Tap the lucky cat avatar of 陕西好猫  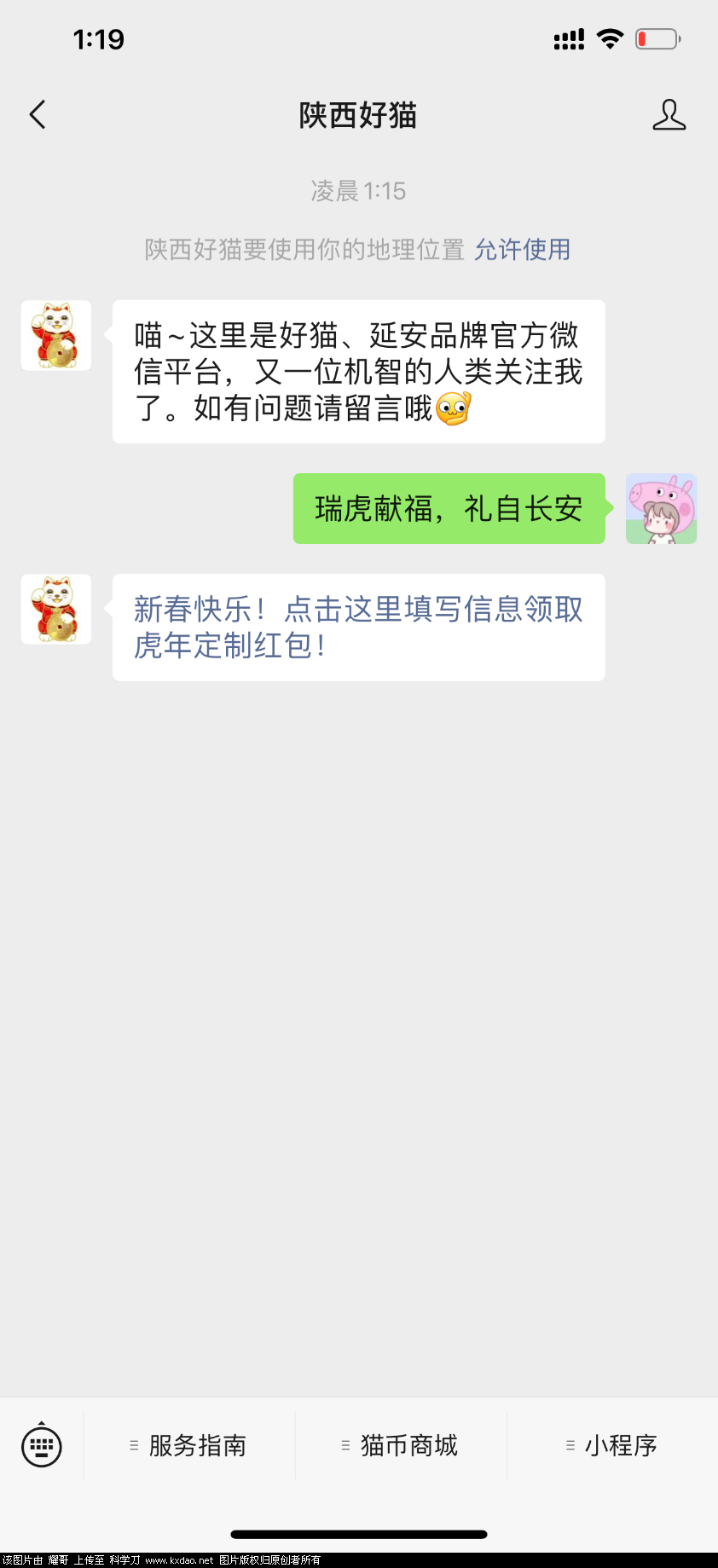tap(55, 335)
